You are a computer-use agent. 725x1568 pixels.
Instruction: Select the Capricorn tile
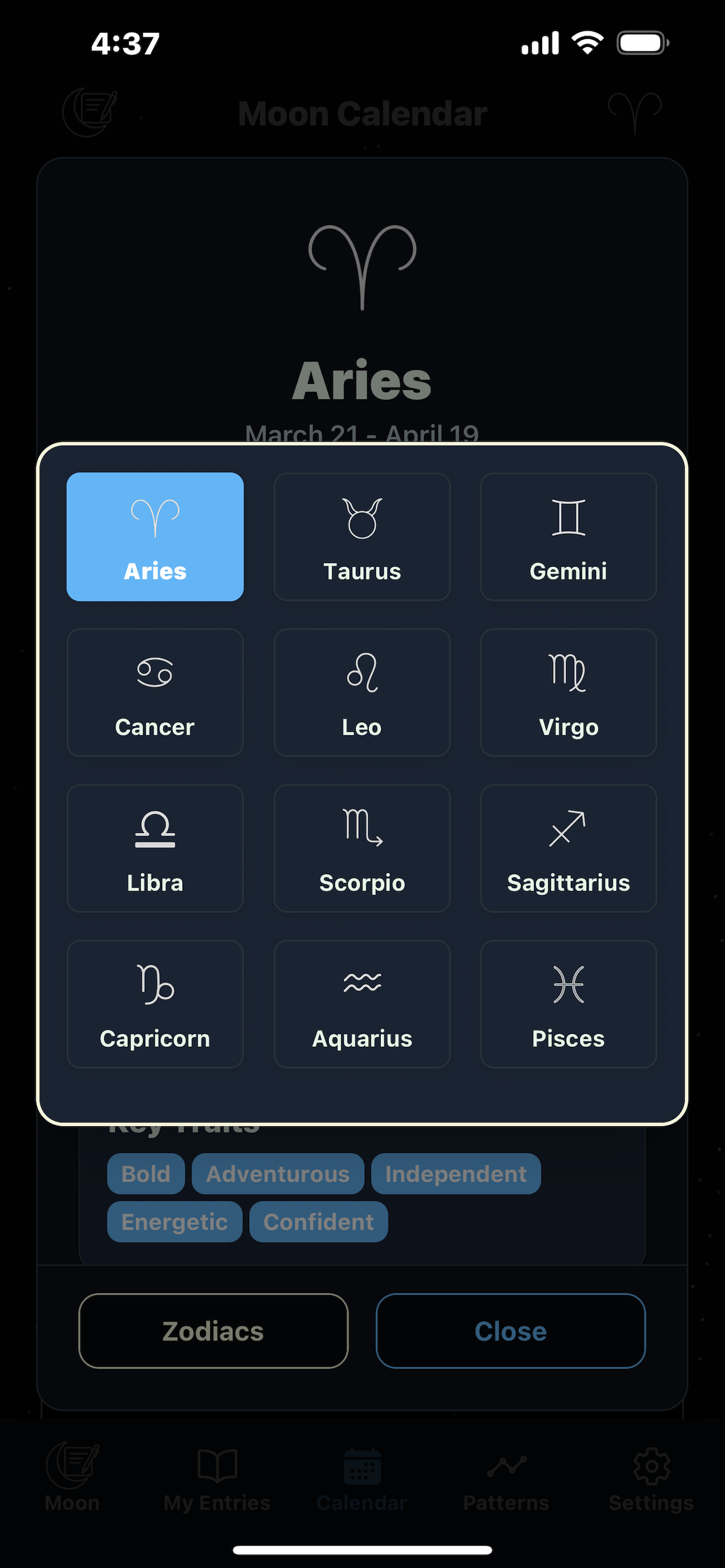155,1004
